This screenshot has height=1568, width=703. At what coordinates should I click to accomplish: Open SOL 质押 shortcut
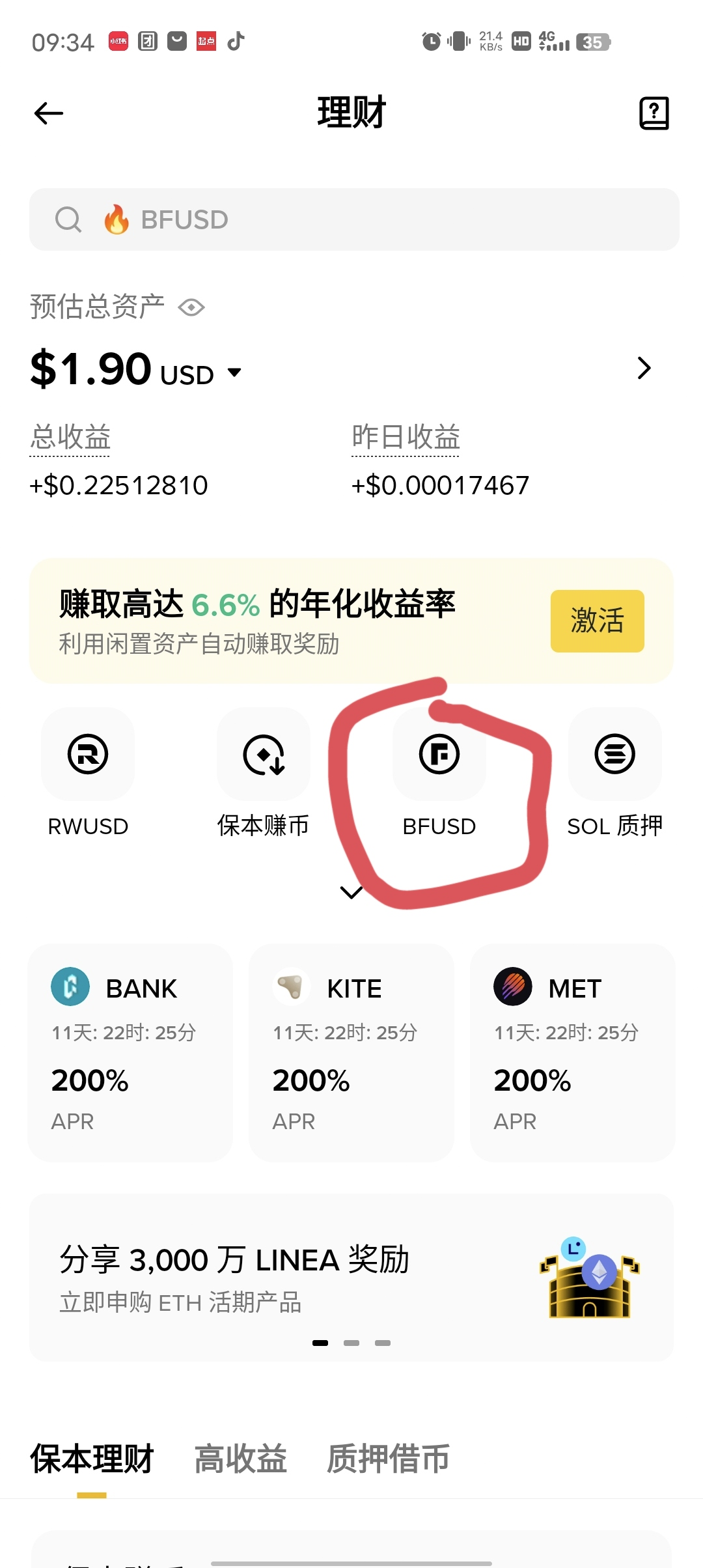pos(614,755)
